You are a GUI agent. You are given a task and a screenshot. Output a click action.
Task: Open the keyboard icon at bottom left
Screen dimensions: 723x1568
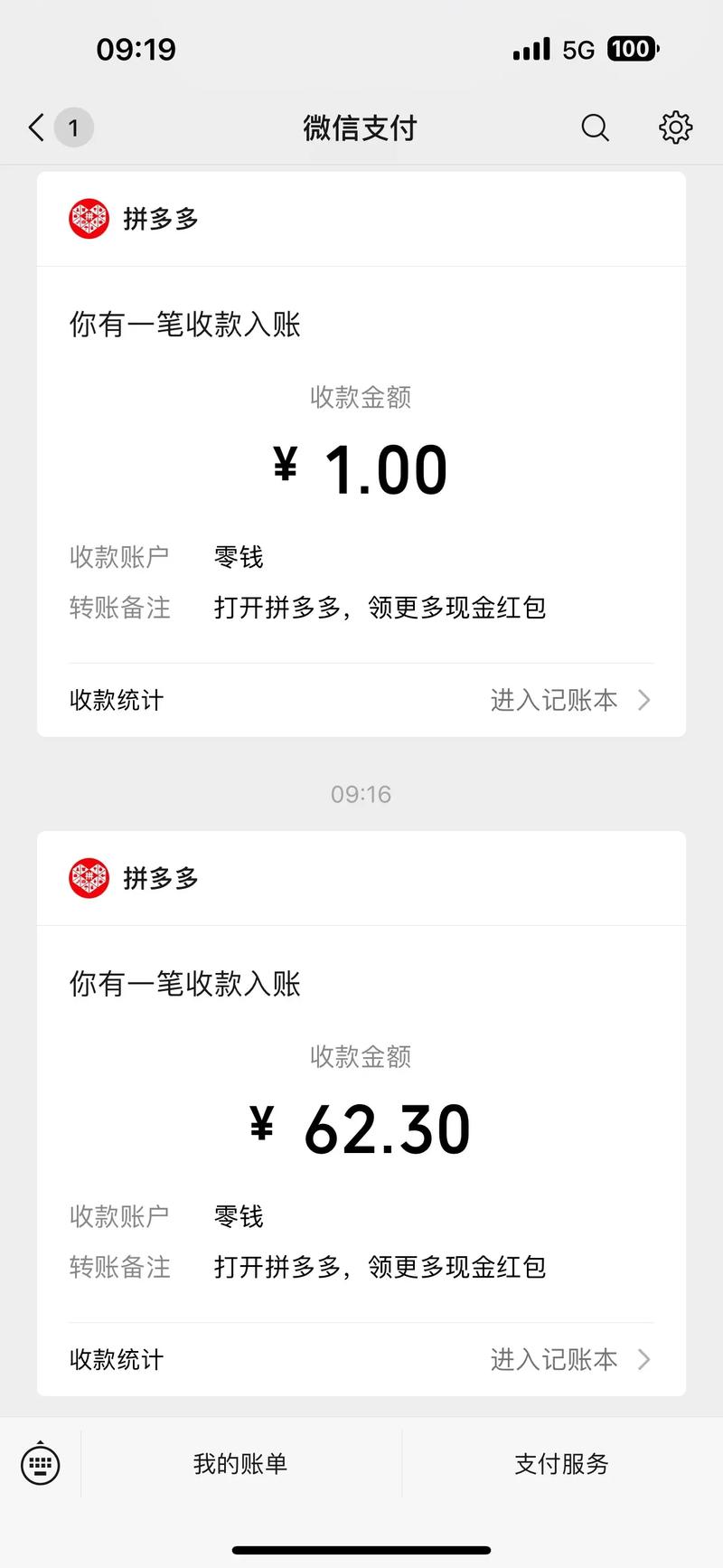40,1464
